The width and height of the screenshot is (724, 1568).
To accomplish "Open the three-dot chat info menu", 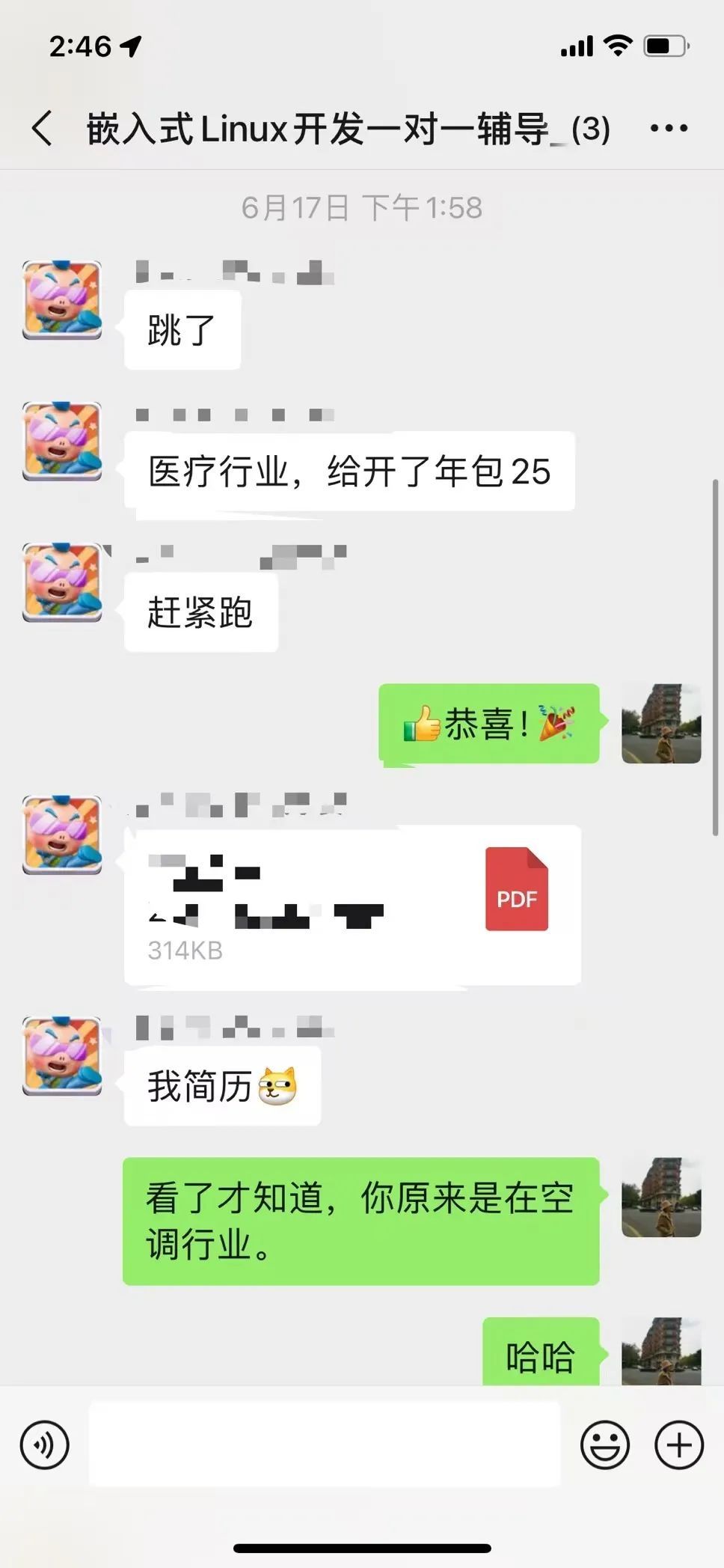I will pyautogui.click(x=669, y=129).
